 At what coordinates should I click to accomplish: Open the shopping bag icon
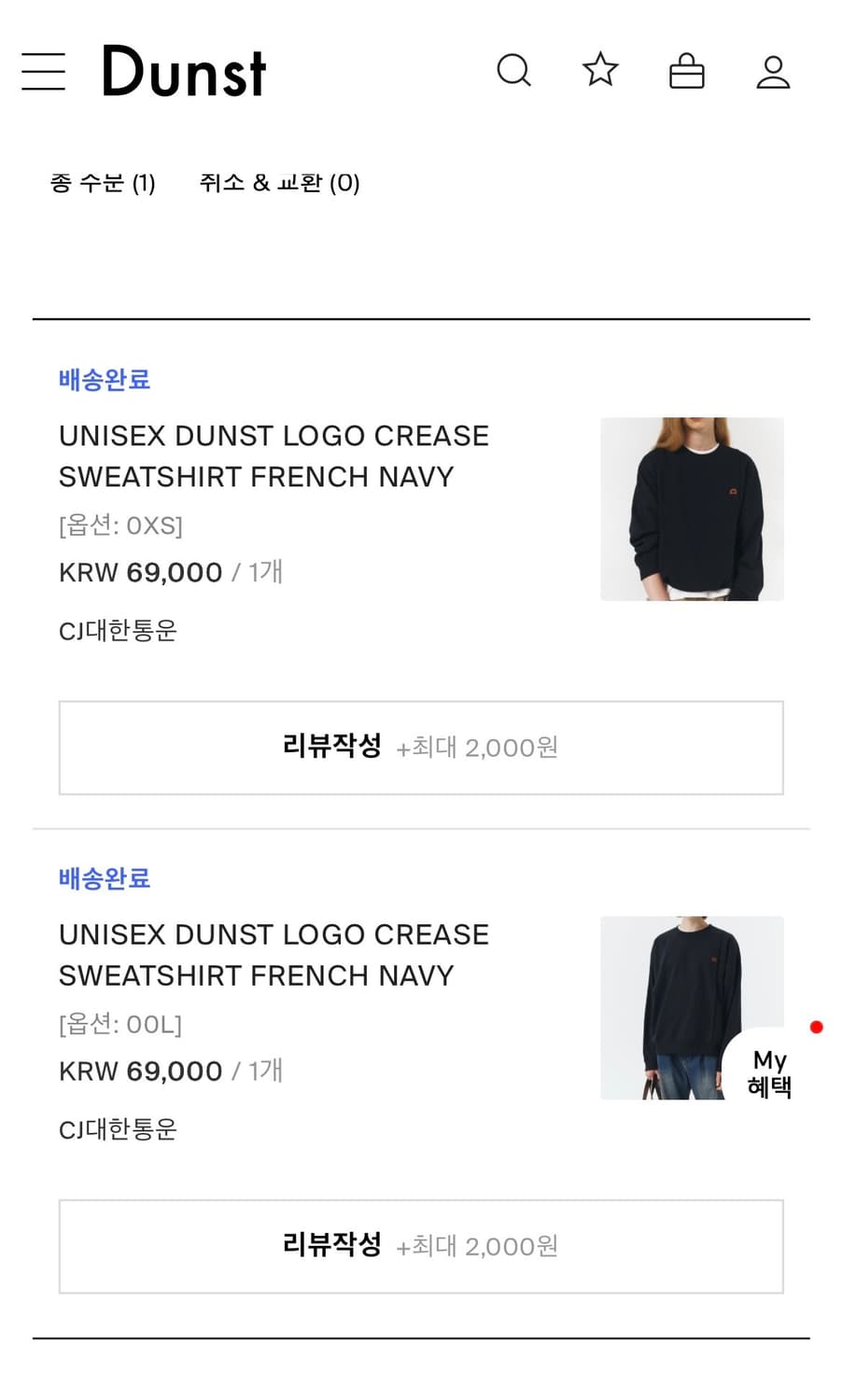pyautogui.click(x=687, y=70)
